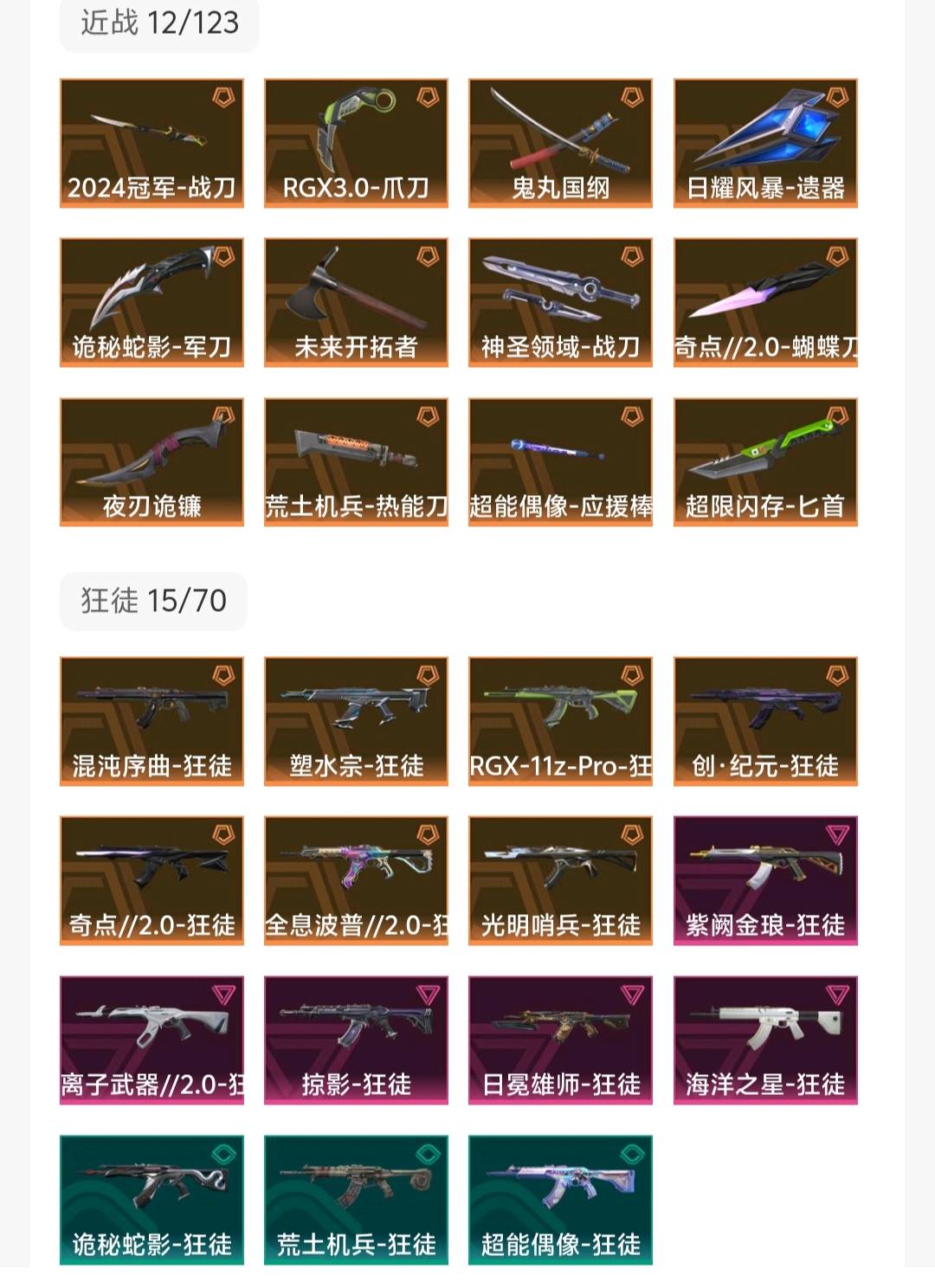Open the 神圣领域-战刀 skin
This screenshot has height=1288, width=935.
[x=560, y=303]
